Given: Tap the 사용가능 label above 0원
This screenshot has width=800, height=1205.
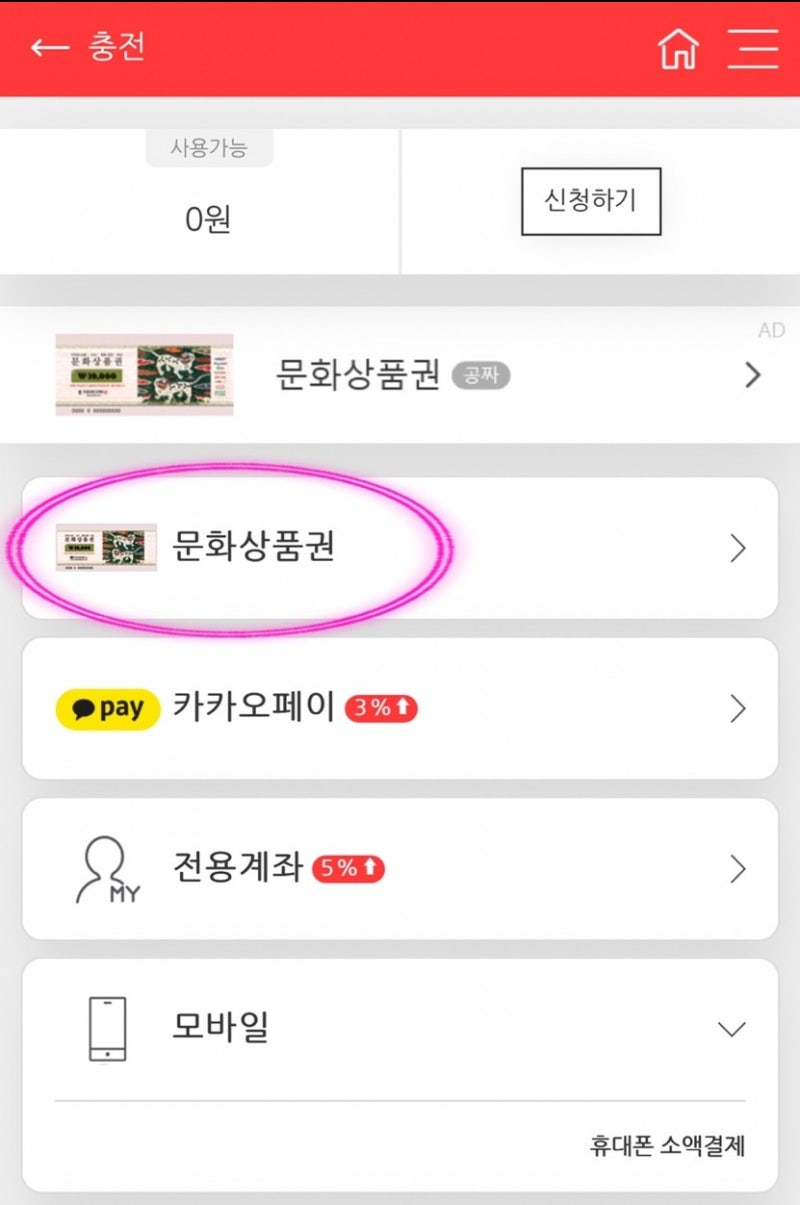Looking at the screenshot, I should coord(207,148).
